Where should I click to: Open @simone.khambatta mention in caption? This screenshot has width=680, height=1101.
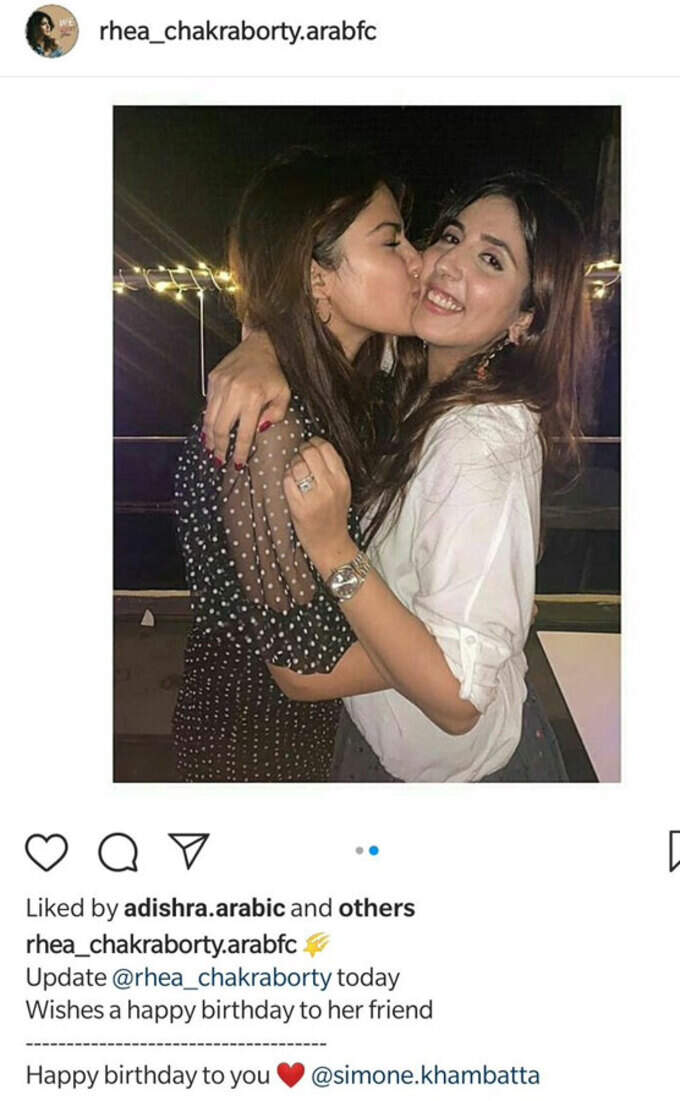click(x=425, y=1076)
